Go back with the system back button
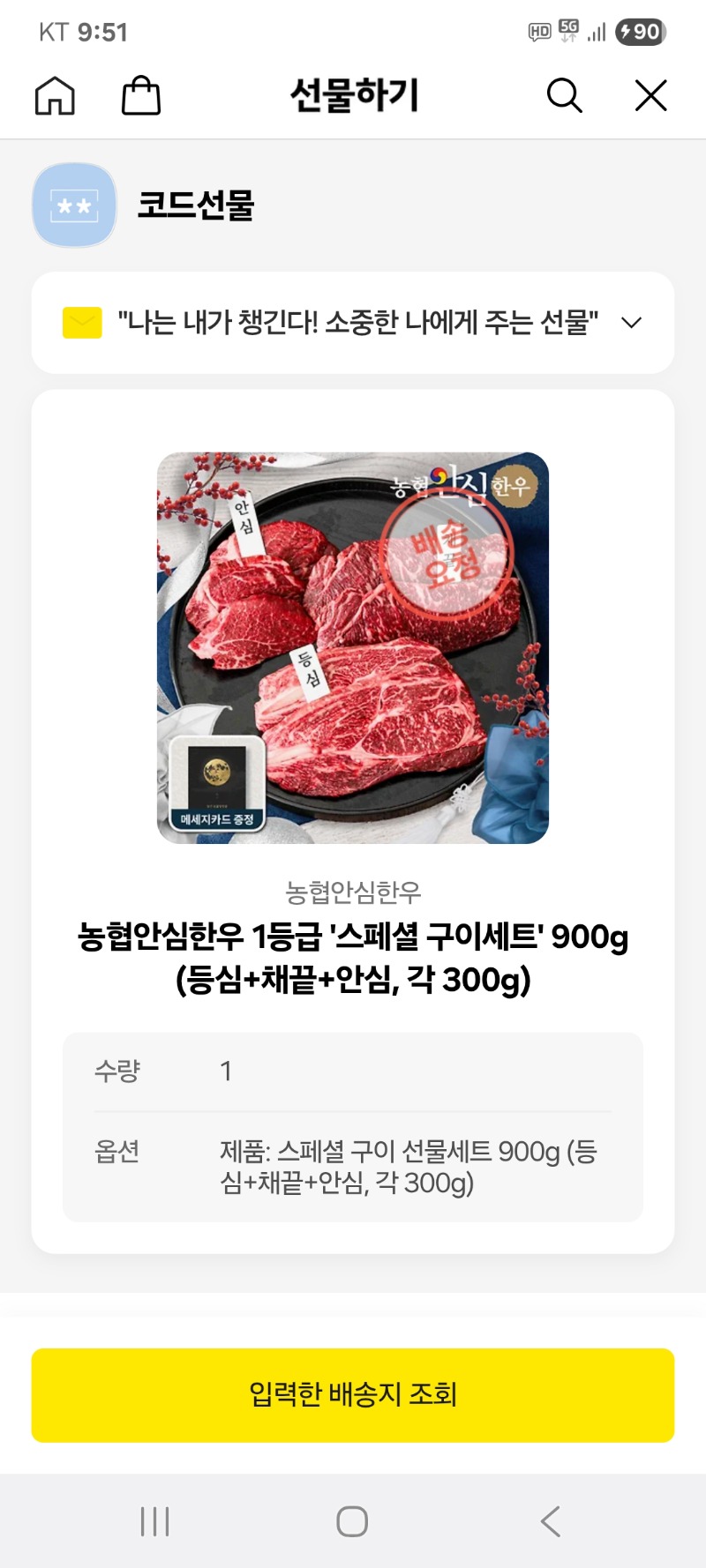The width and height of the screenshot is (706, 1568). coord(551,1521)
